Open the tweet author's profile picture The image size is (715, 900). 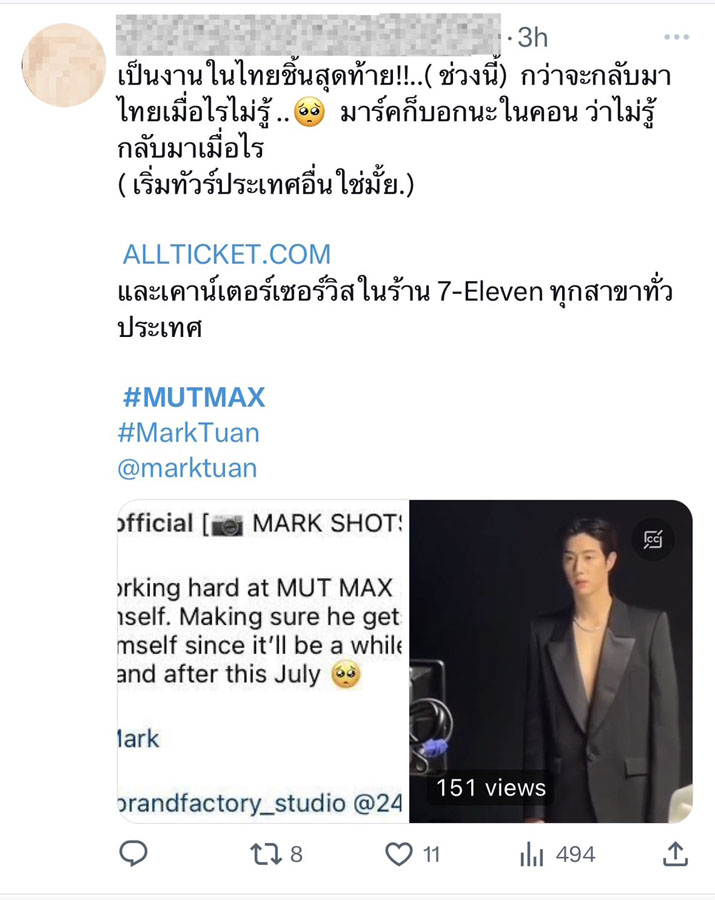pyautogui.click(x=63, y=65)
